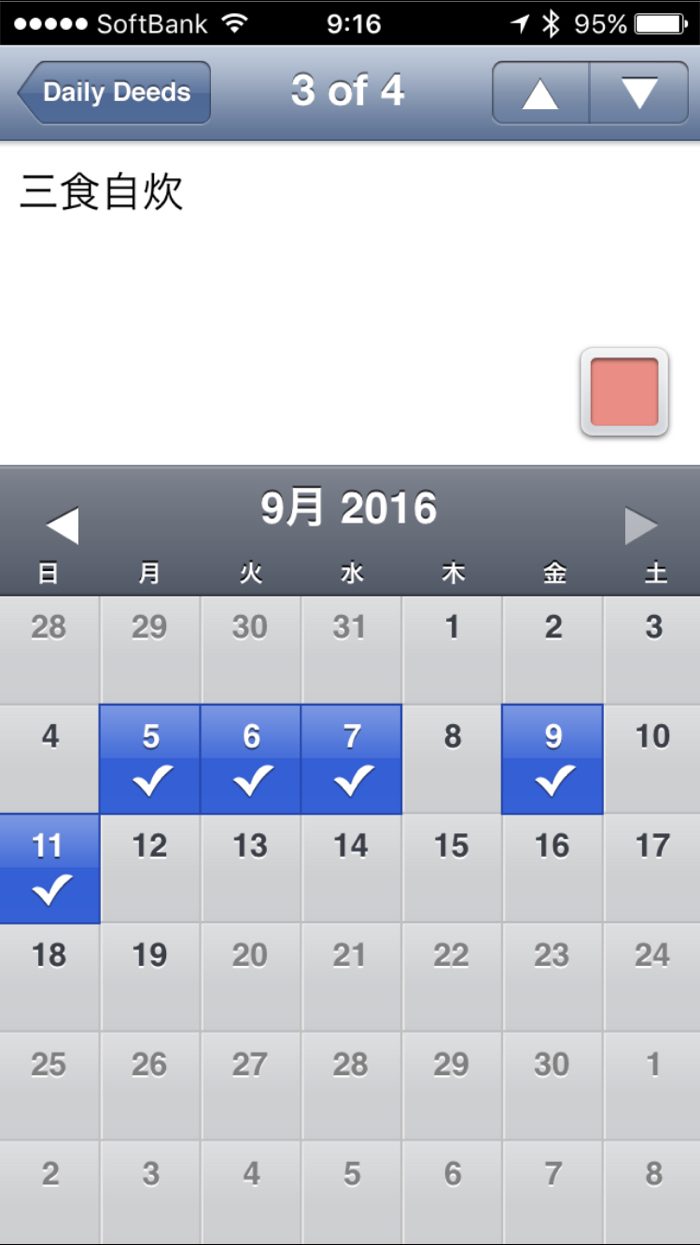Go to previous deed with up arrow
The width and height of the screenshot is (700, 1245).
tap(540, 93)
